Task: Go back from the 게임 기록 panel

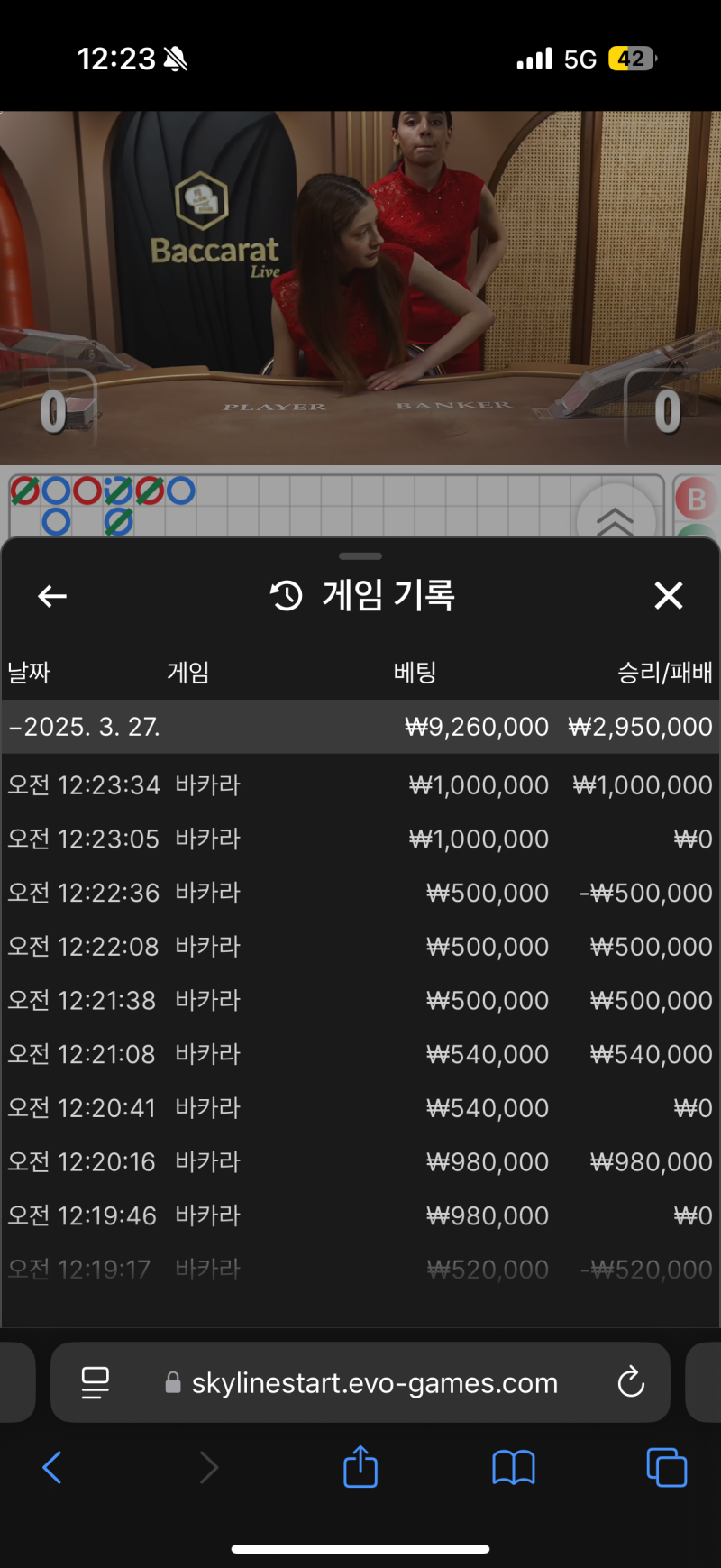Action: click(x=52, y=596)
